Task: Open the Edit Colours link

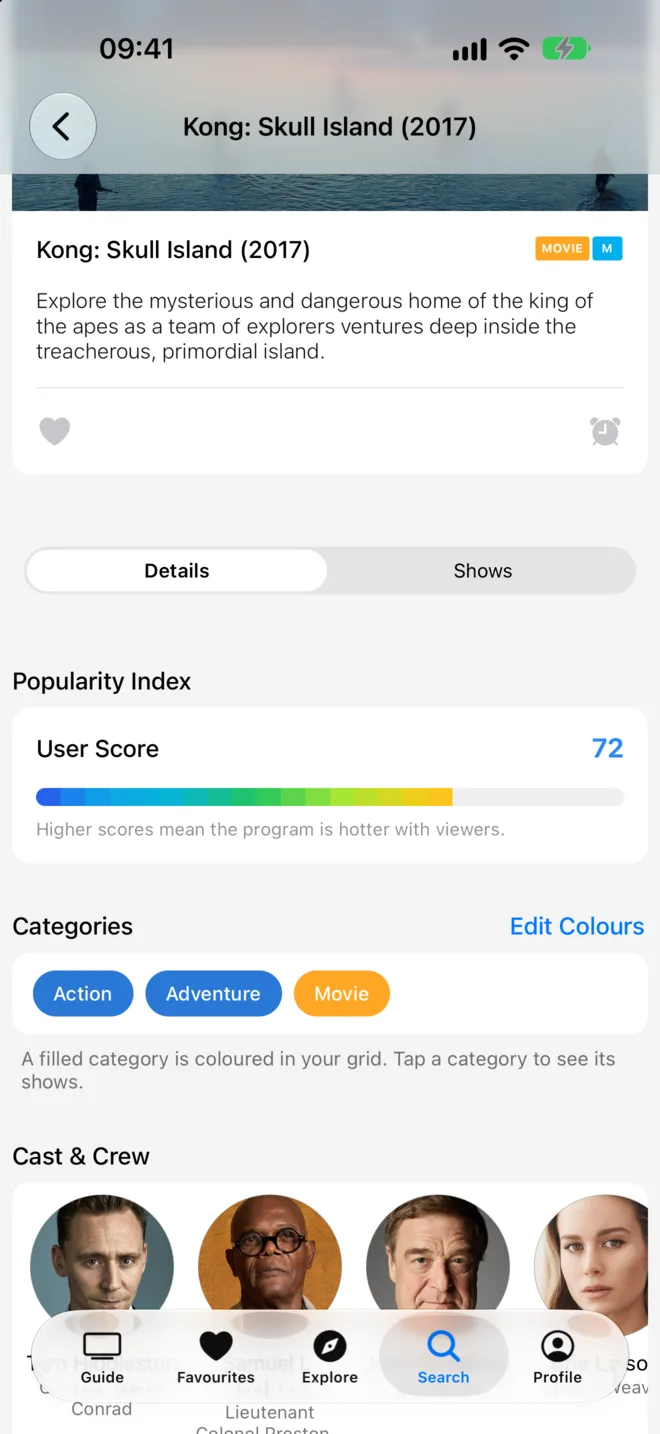Action: [x=577, y=926]
